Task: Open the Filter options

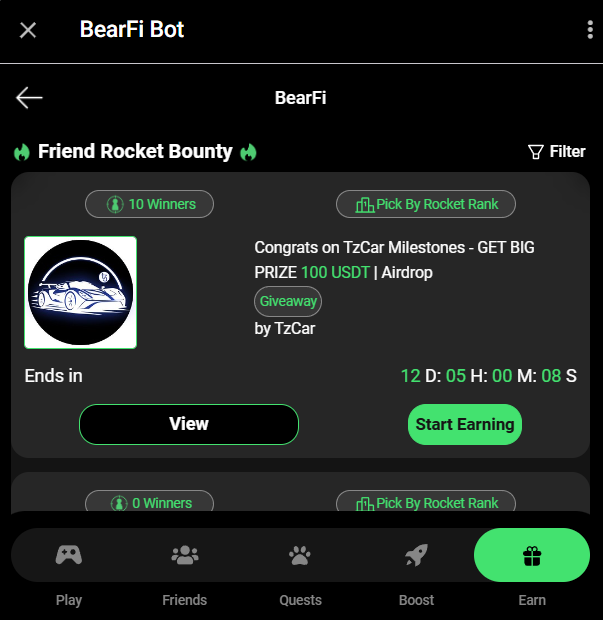Action: pos(557,152)
